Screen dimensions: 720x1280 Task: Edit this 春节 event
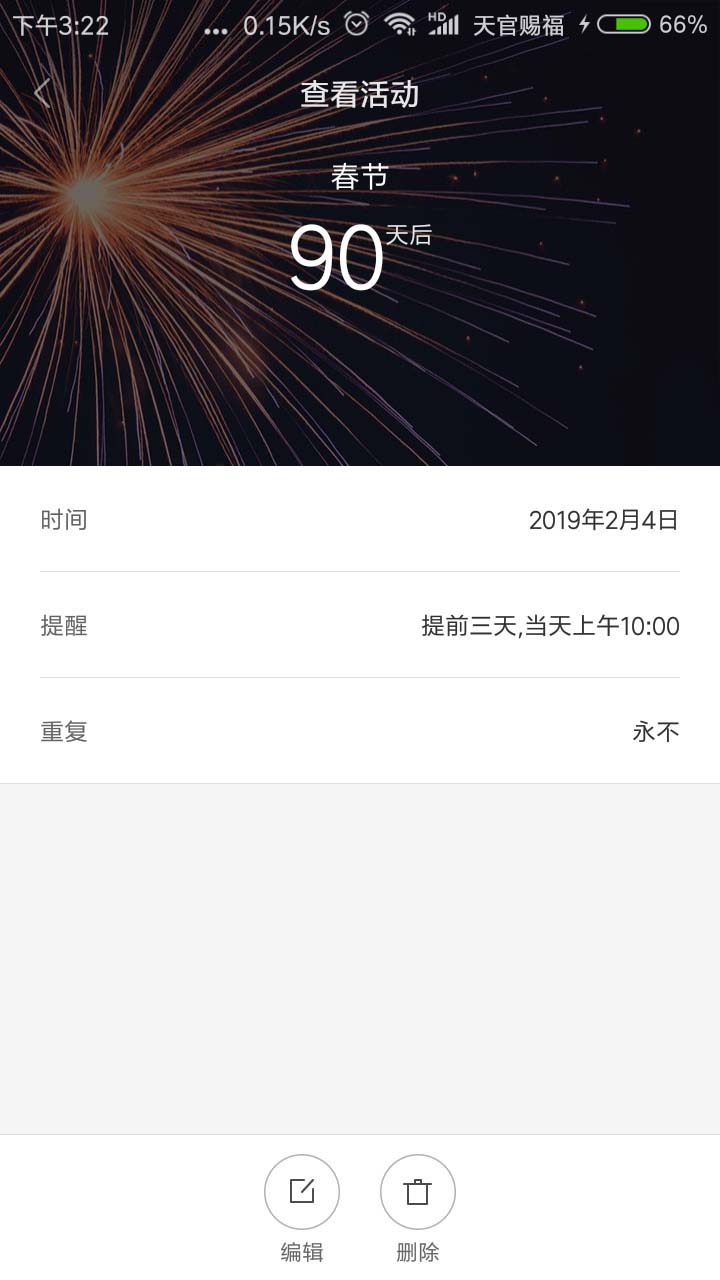click(302, 1192)
